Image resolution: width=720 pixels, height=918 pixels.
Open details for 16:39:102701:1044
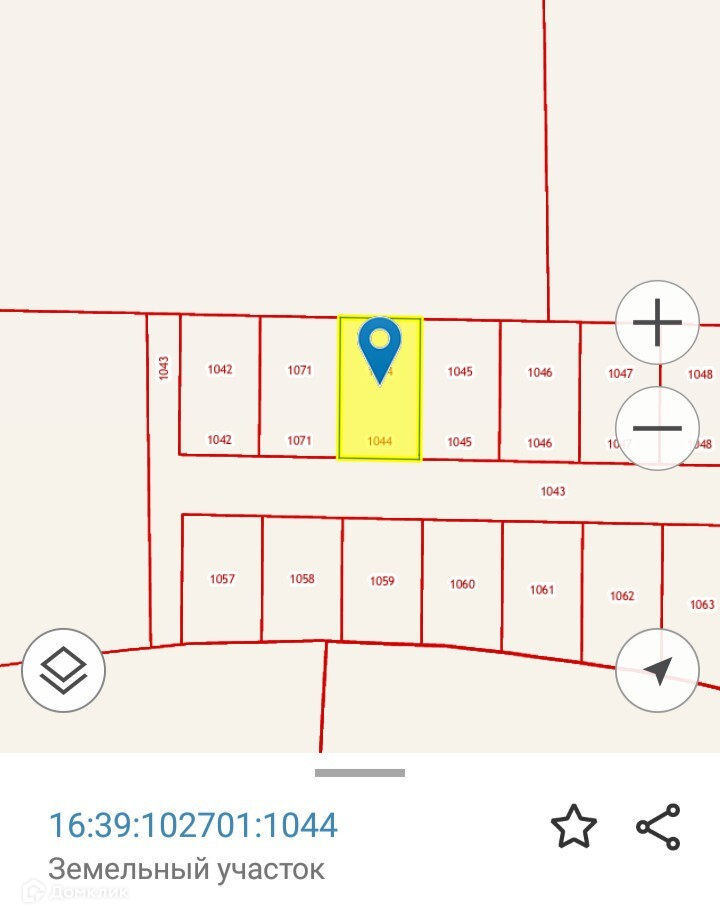(194, 825)
